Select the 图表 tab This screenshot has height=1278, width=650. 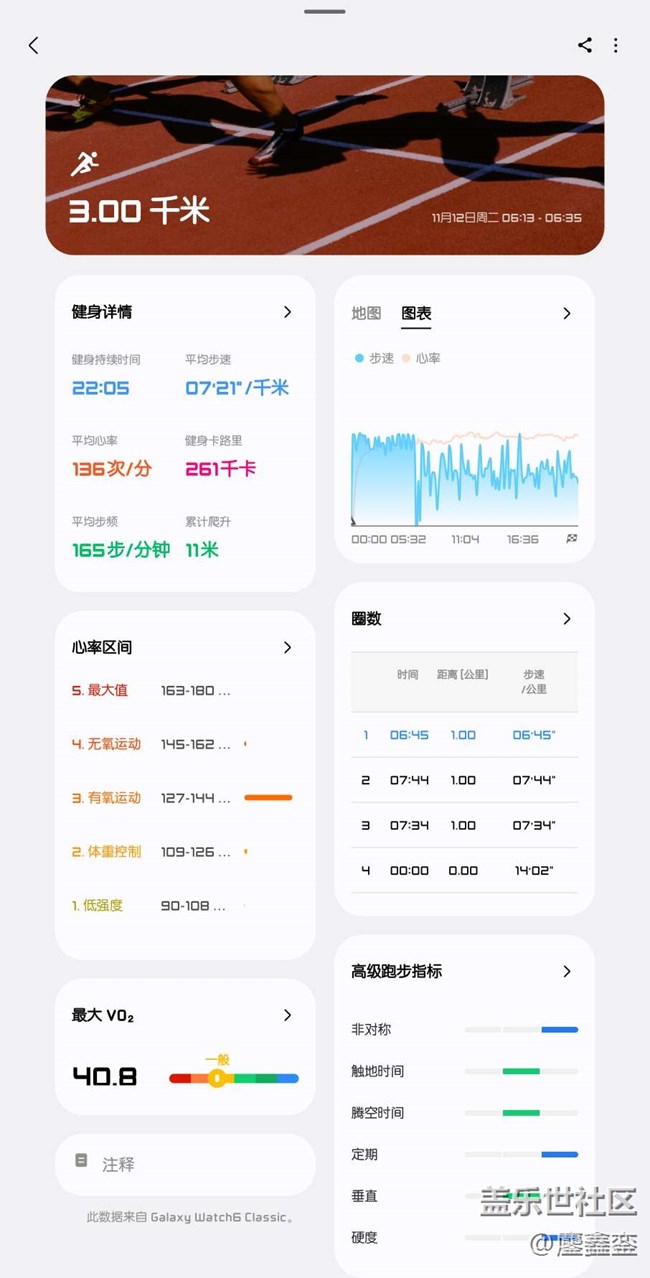[416, 313]
